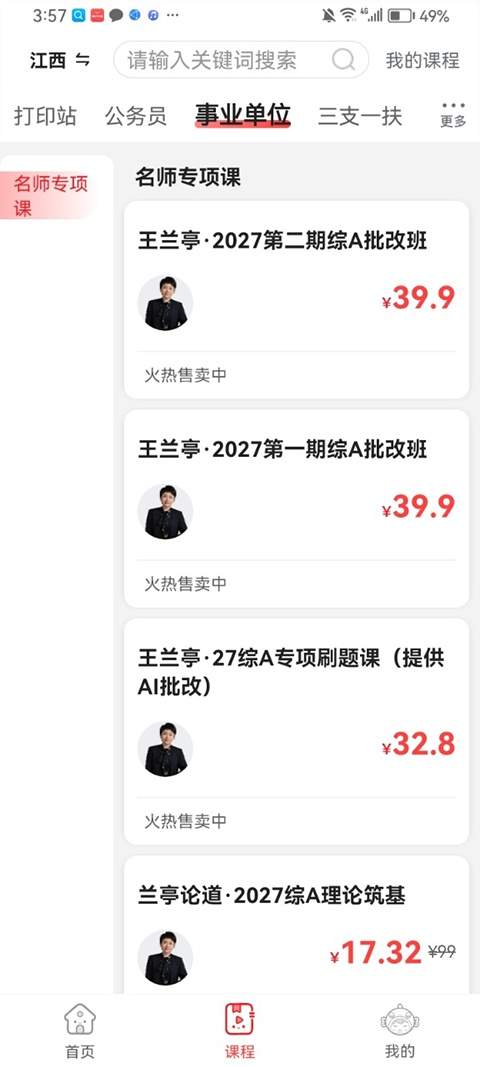Open 我的课程
This screenshot has height=1067, width=480.
click(x=422, y=61)
